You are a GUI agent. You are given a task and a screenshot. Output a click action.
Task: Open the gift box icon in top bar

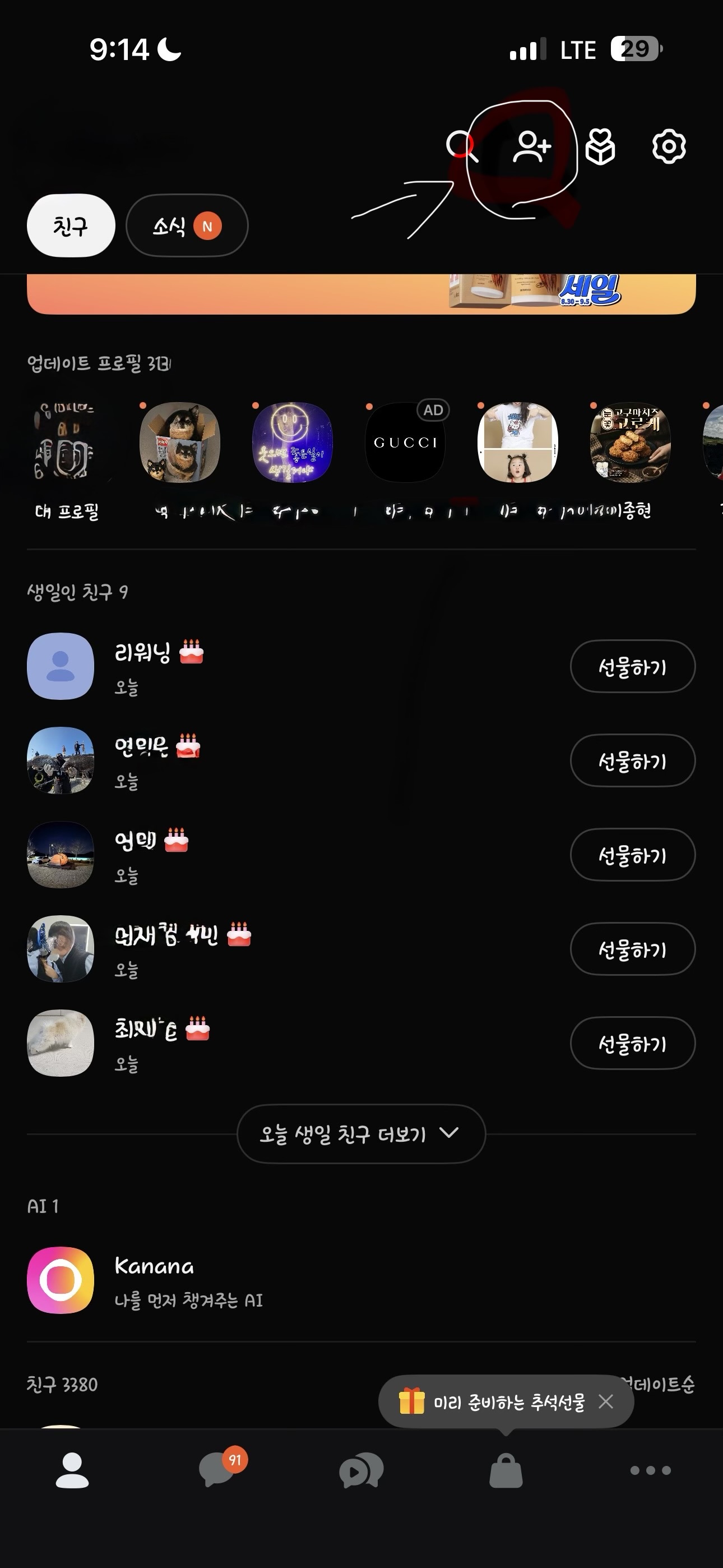pos(600,147)
